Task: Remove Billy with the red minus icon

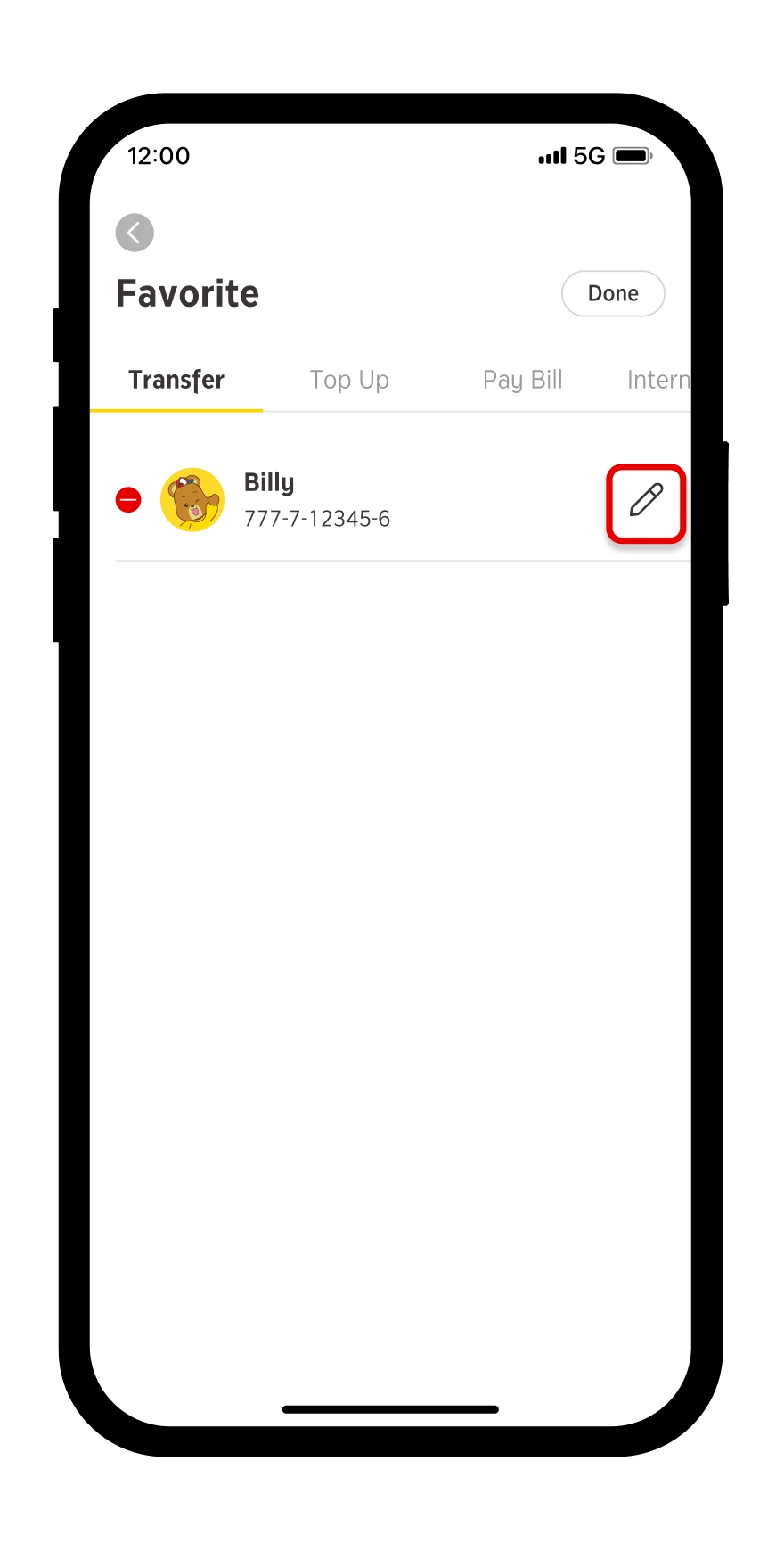Action: point(128,500)
